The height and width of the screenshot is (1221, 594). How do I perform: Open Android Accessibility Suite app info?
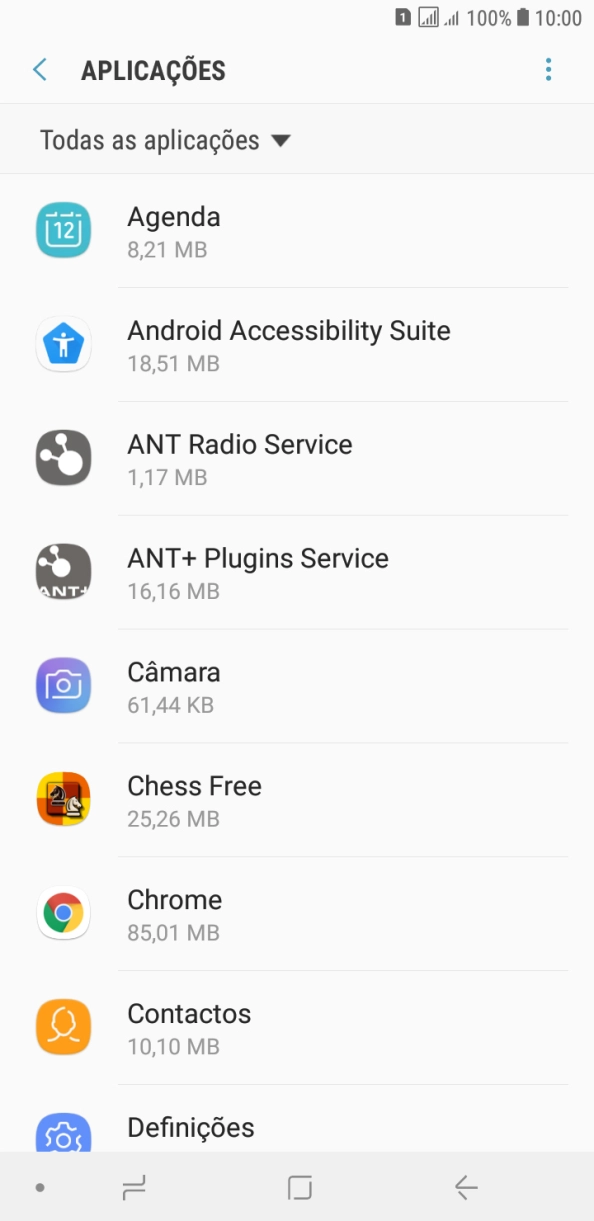297,345
